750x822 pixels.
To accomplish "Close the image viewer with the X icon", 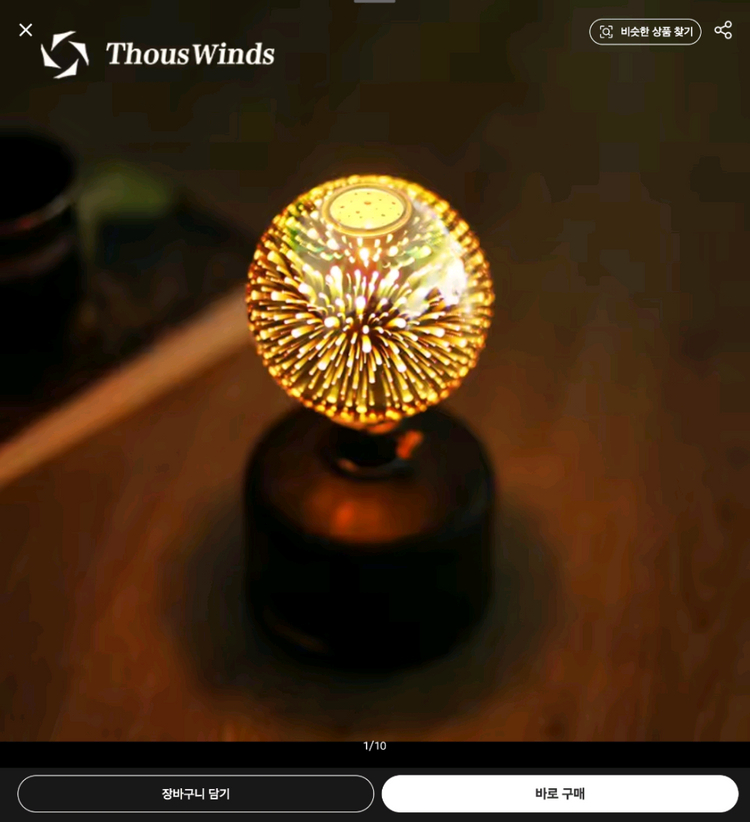I will coord(25,30).
